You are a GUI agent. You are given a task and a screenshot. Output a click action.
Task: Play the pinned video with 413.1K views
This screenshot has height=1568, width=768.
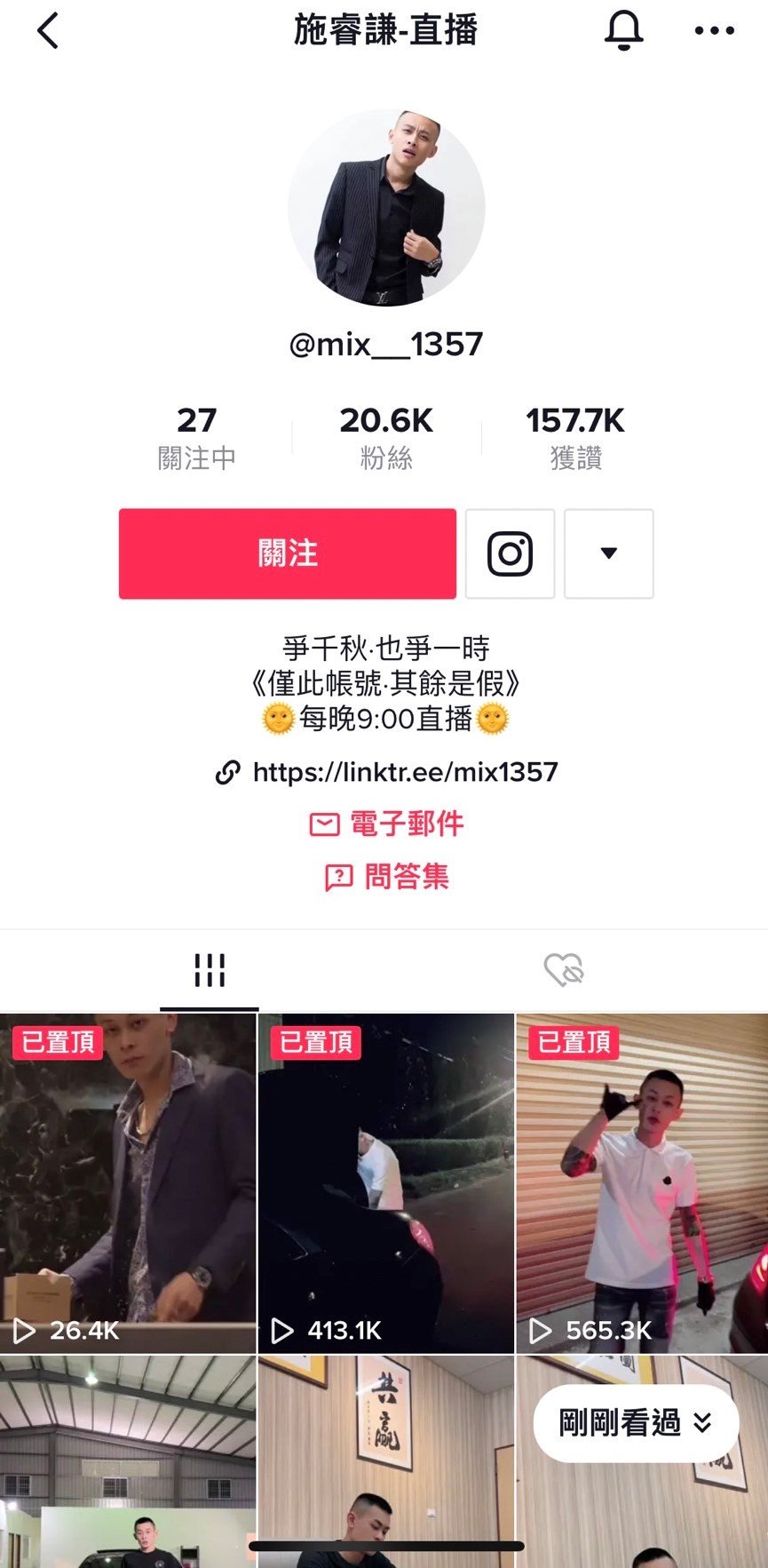386,1183
